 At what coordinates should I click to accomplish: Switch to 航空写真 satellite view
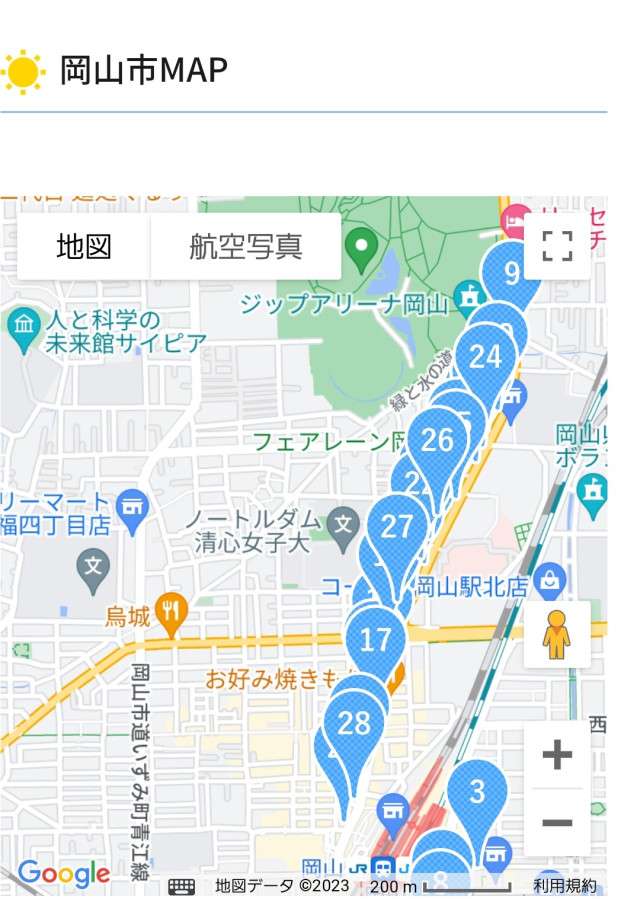245,247
